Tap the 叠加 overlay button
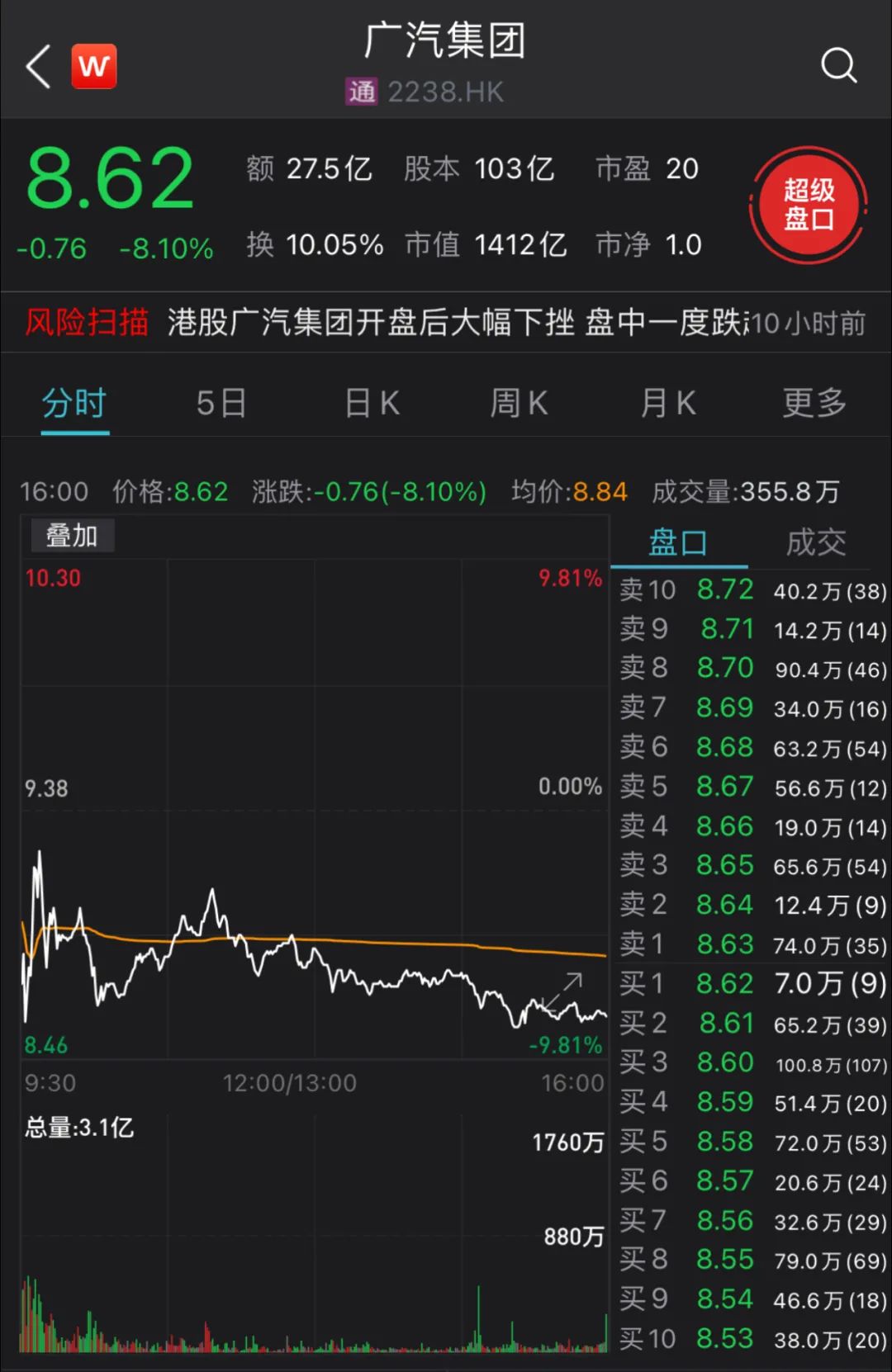The height and width of the screenshot is (1372, 892). click(x=72, y=536)
